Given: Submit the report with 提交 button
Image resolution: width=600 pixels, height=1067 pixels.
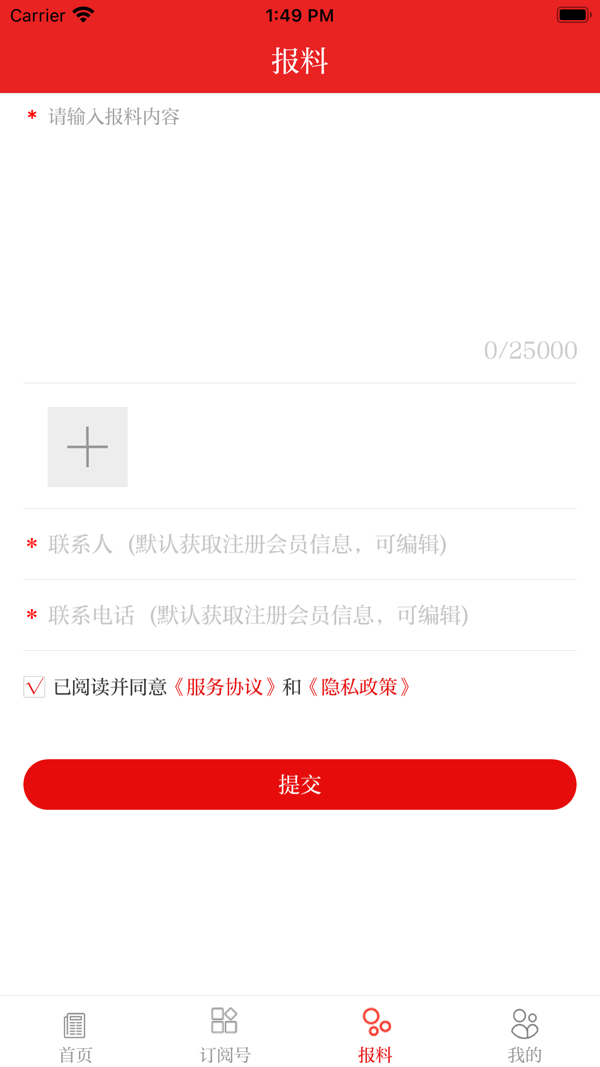Looking at the screenshot, I should click(300, 784).
